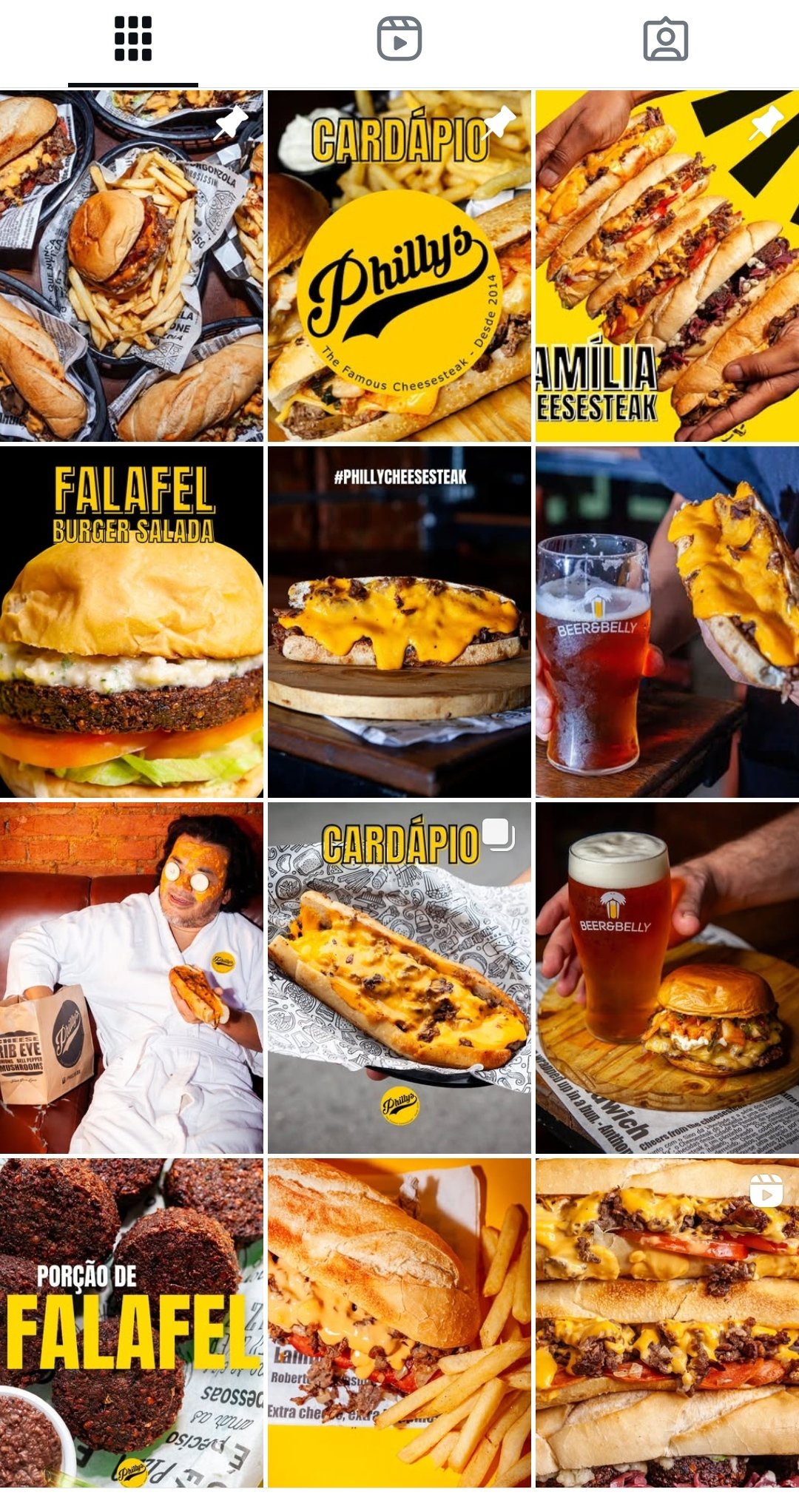Open the tagged photos tab

click(x=666, y=38)
